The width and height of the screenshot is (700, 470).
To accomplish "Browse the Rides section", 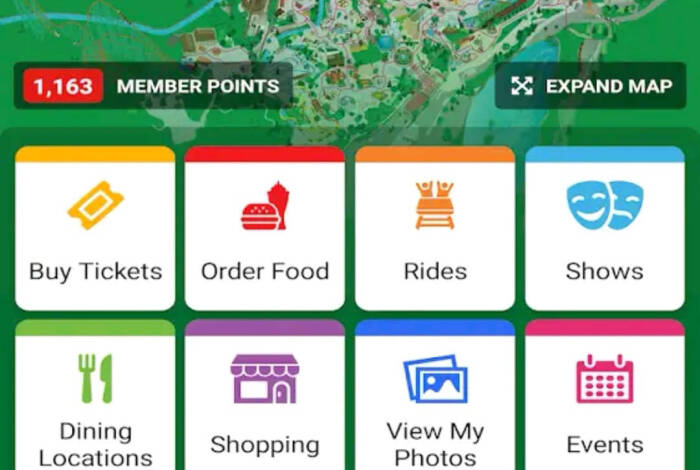I will point(435,229).
